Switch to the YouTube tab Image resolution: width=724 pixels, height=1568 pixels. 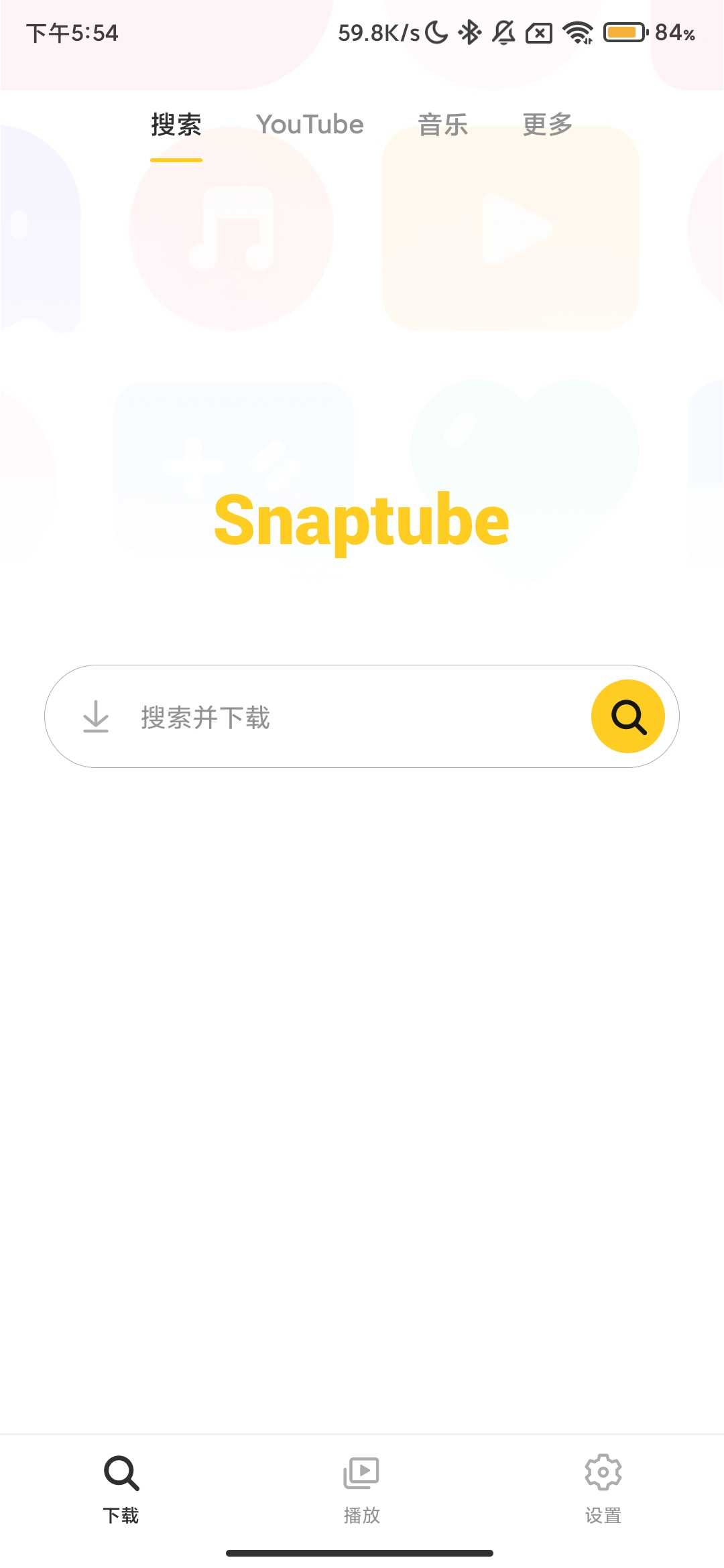310,124
